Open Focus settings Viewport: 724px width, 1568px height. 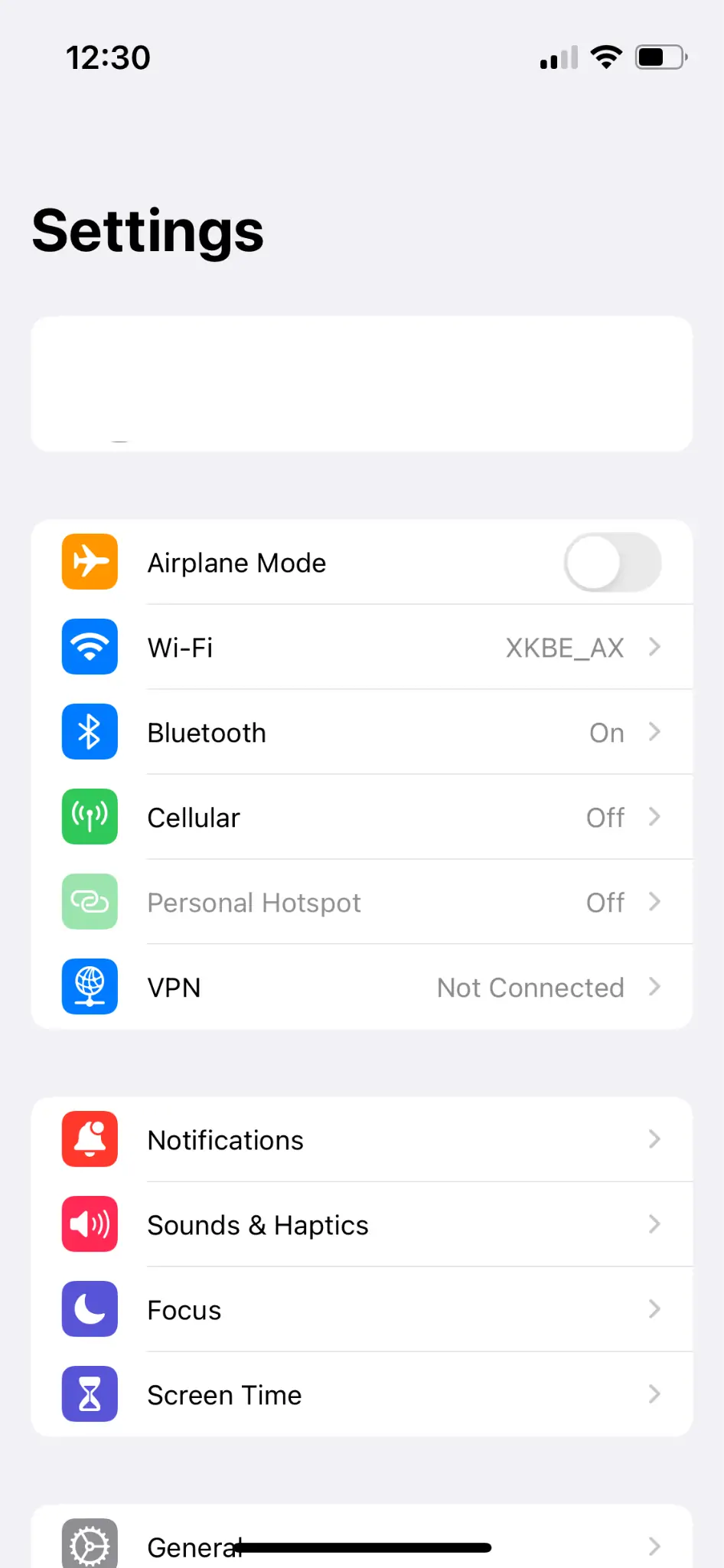point(362,1310)
